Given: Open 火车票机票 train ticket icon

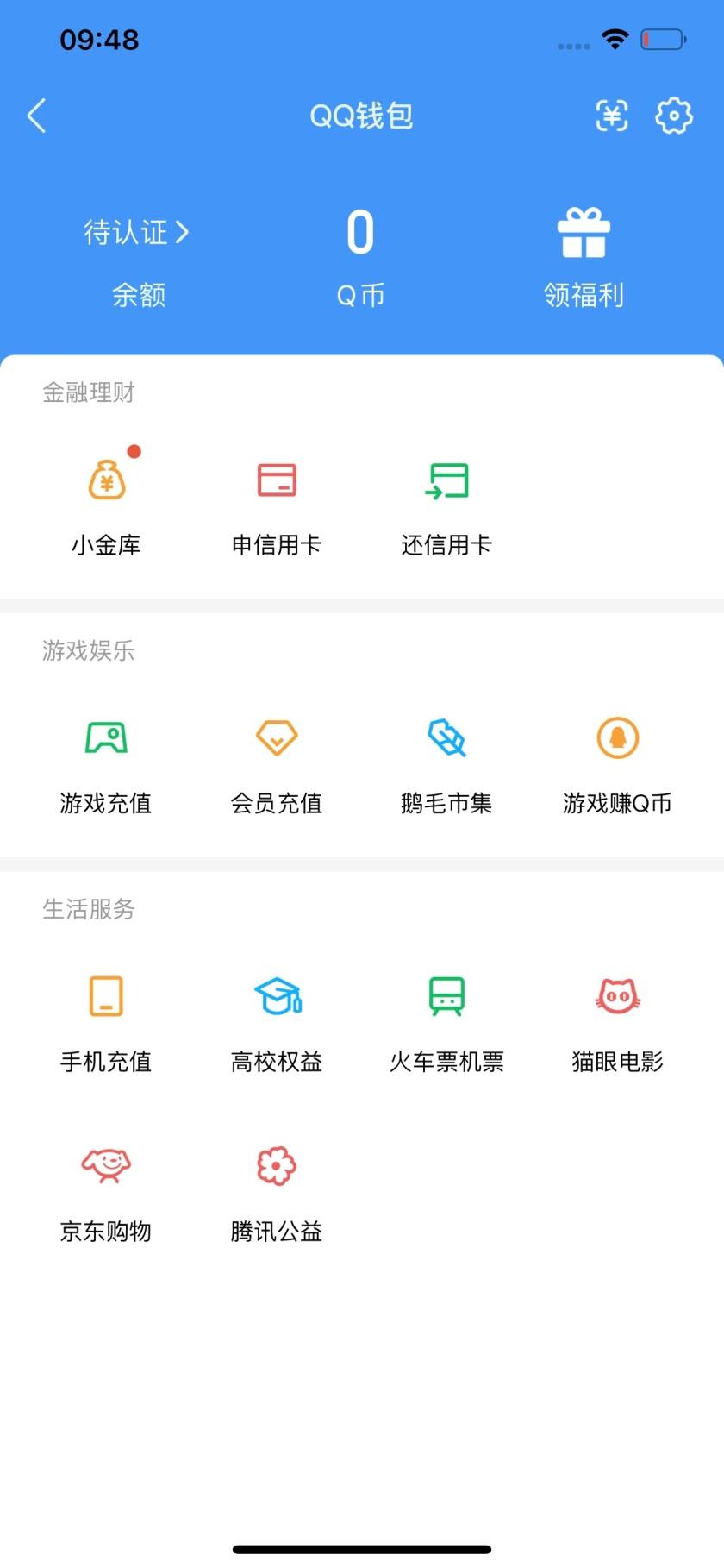Looking at the screenshot, I should [x=446, y=996].
